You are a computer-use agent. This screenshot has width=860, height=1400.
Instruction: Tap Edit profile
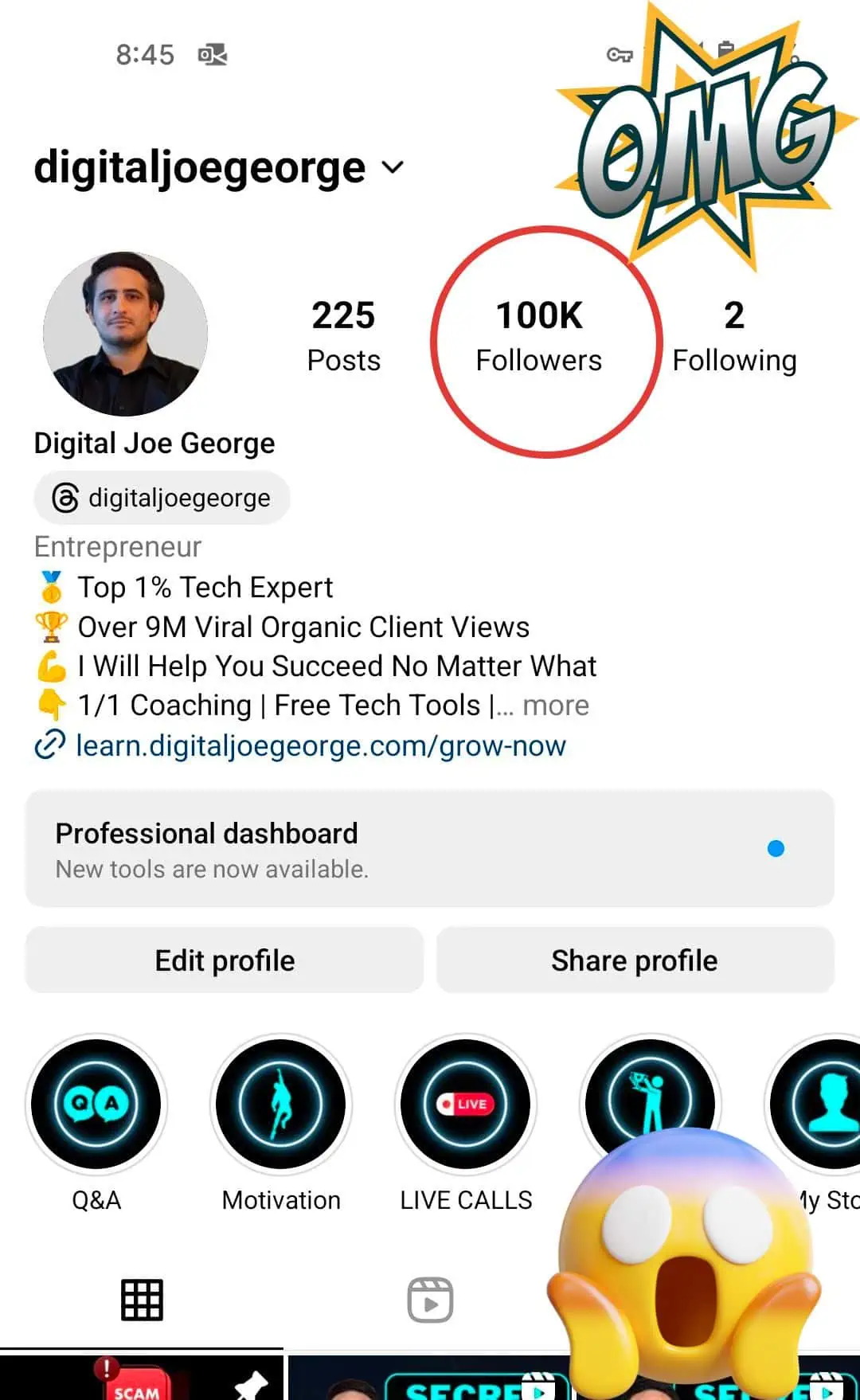click(x=225, y=960)
